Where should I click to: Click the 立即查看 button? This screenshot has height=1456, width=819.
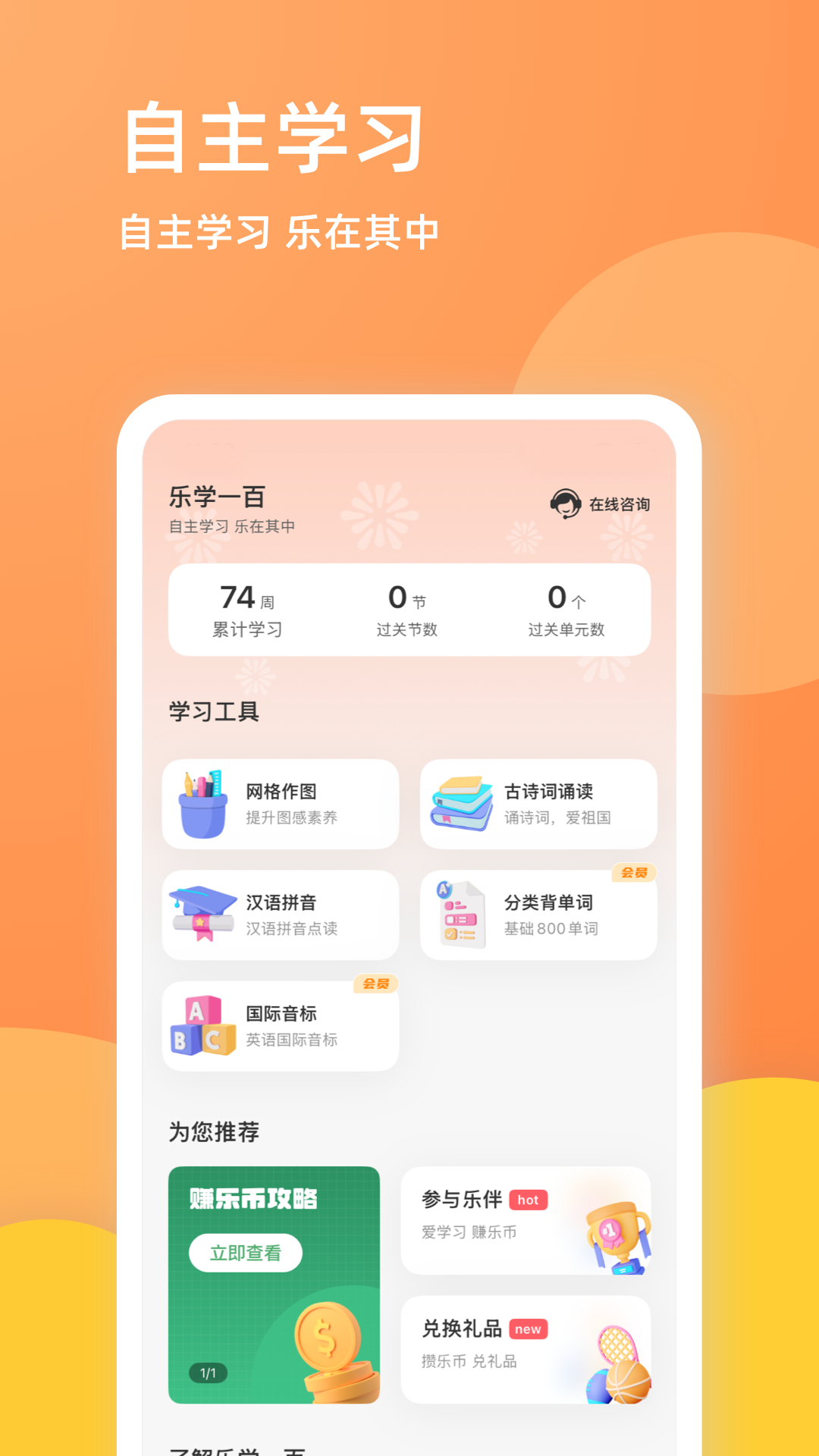[245, 1253]
